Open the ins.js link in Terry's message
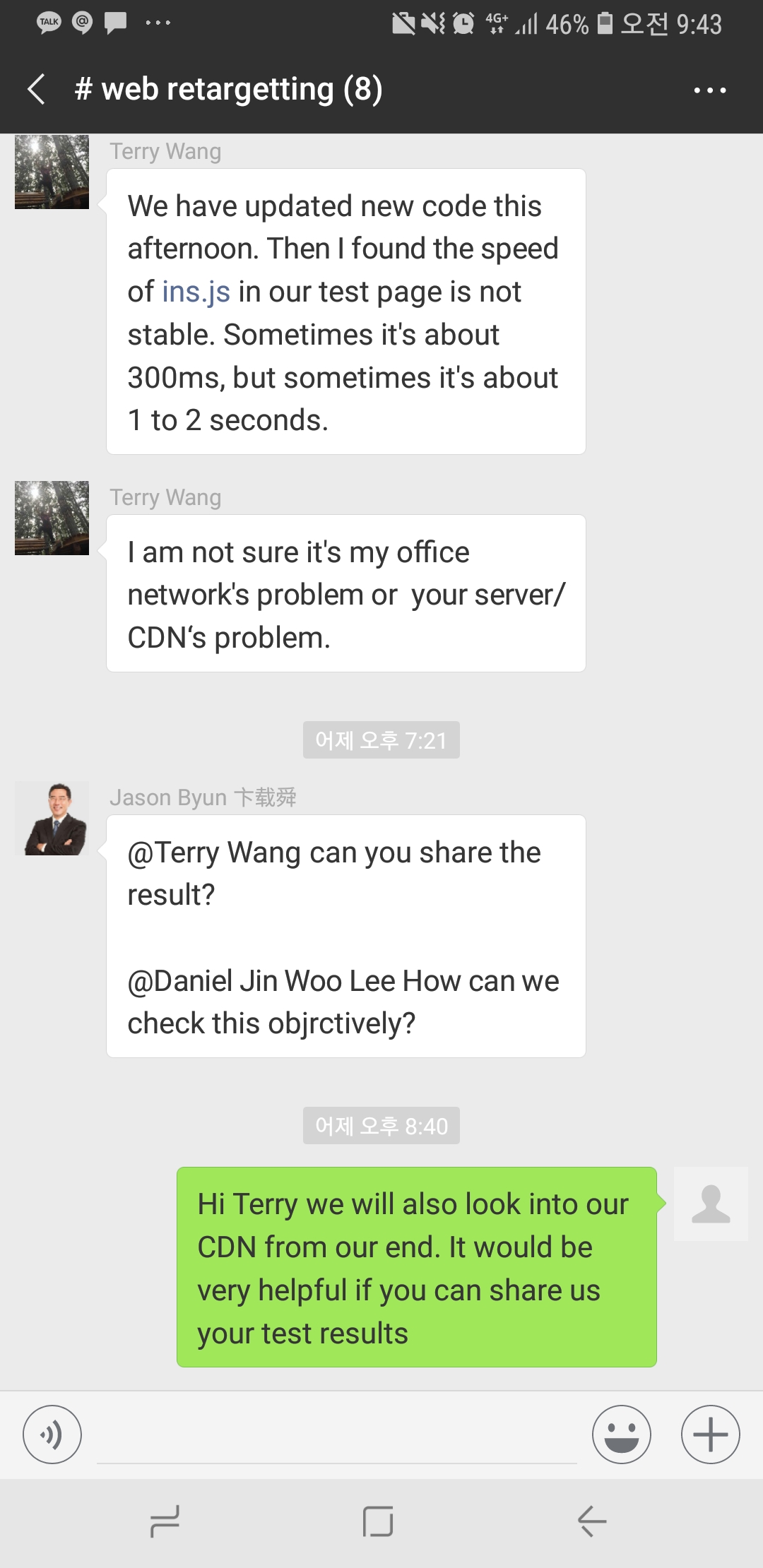This screenshot has width=763, height=1568. pyautogui.click(x=196, y=292)
